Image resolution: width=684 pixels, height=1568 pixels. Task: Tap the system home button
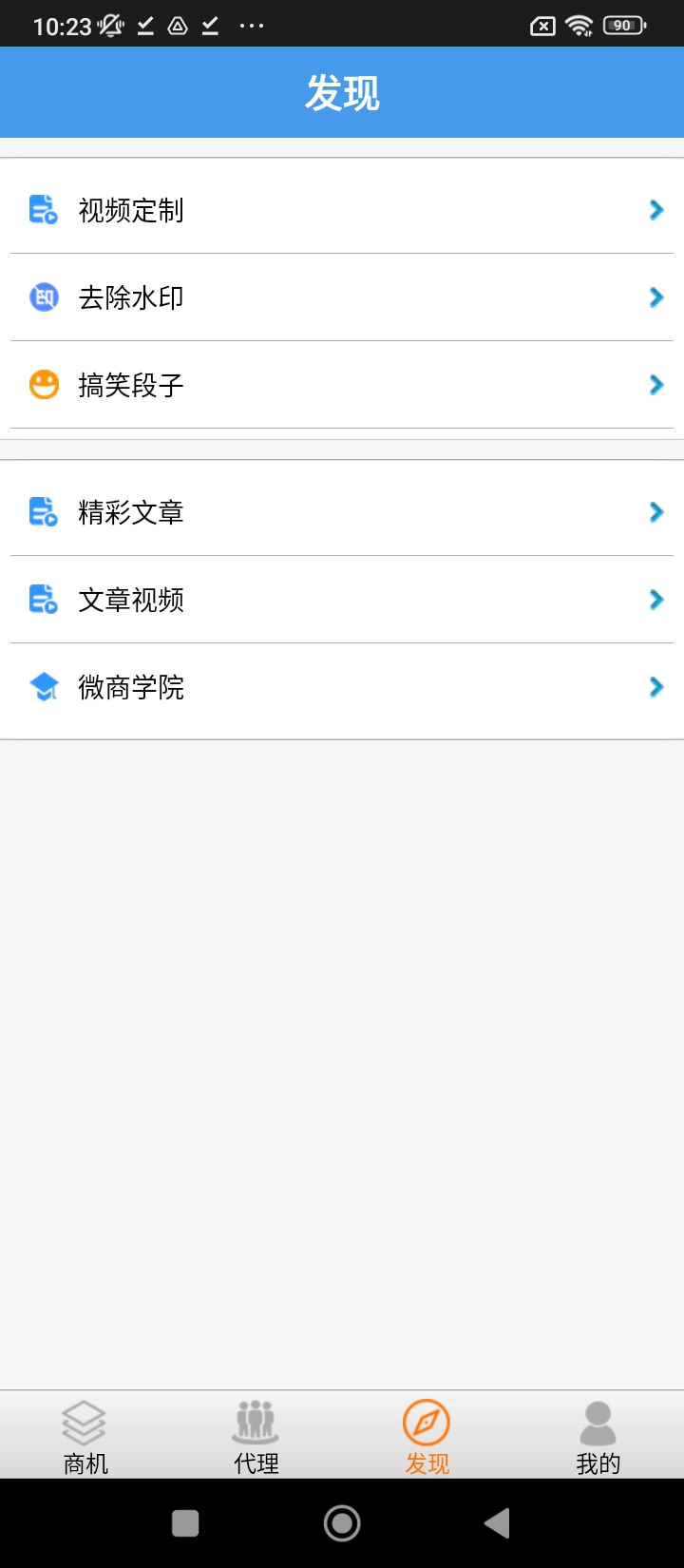[x=342, y=1523]
